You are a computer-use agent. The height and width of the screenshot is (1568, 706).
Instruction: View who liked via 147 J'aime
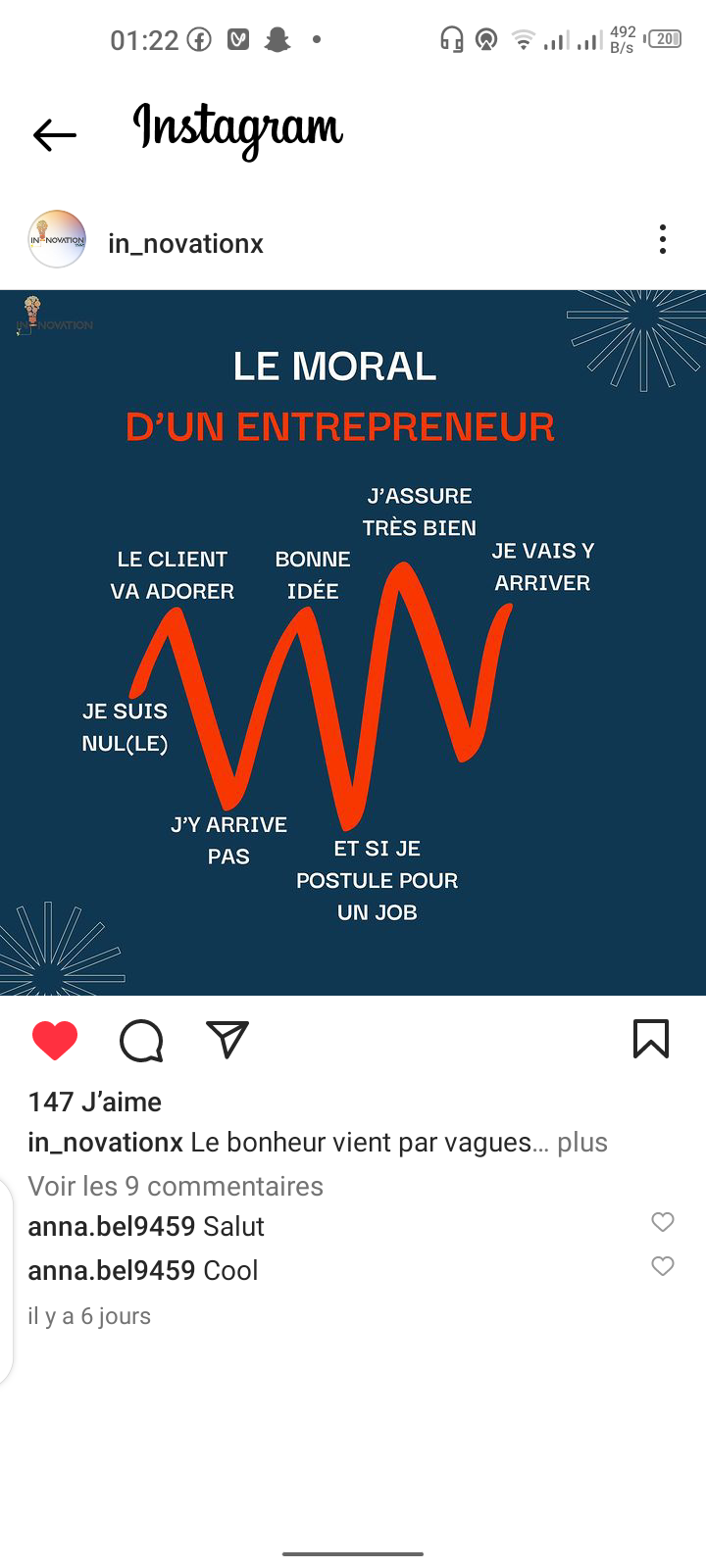[95, 1102]
